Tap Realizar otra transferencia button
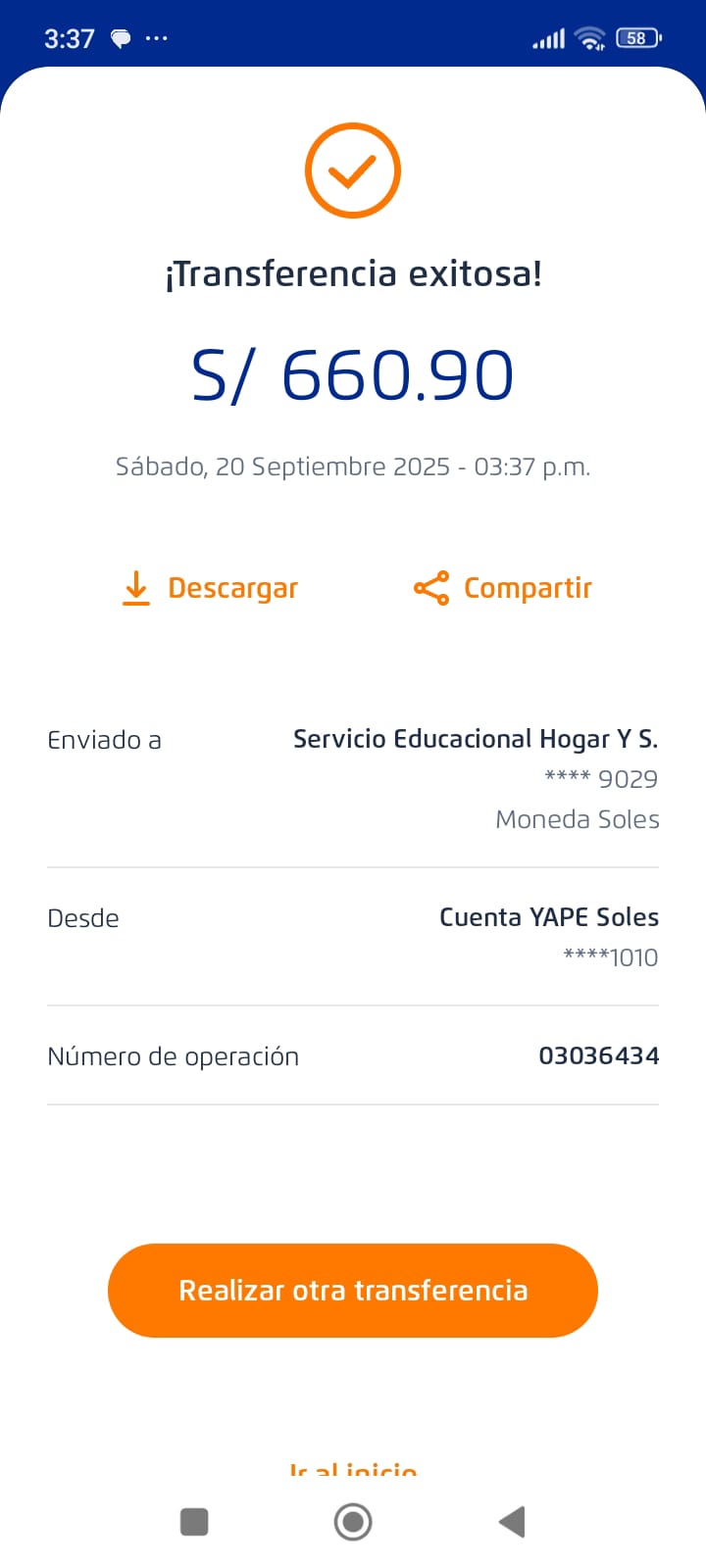 click(353, 1290)
